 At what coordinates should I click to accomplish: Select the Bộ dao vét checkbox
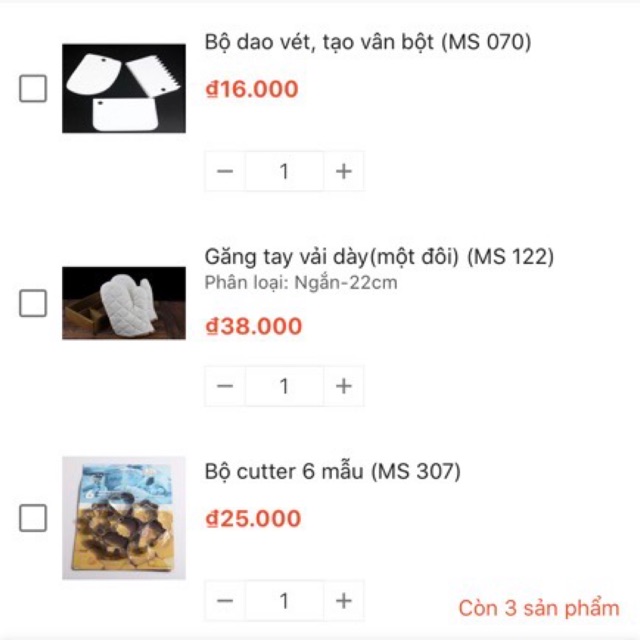pos(33,89)
